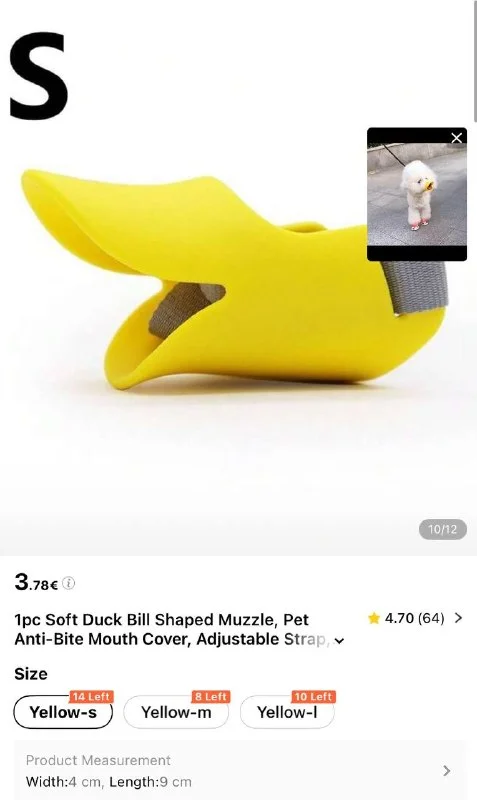Open the Product Measurement details
The width and height of the screenshot is (477, 800).
tap(239, 770)
